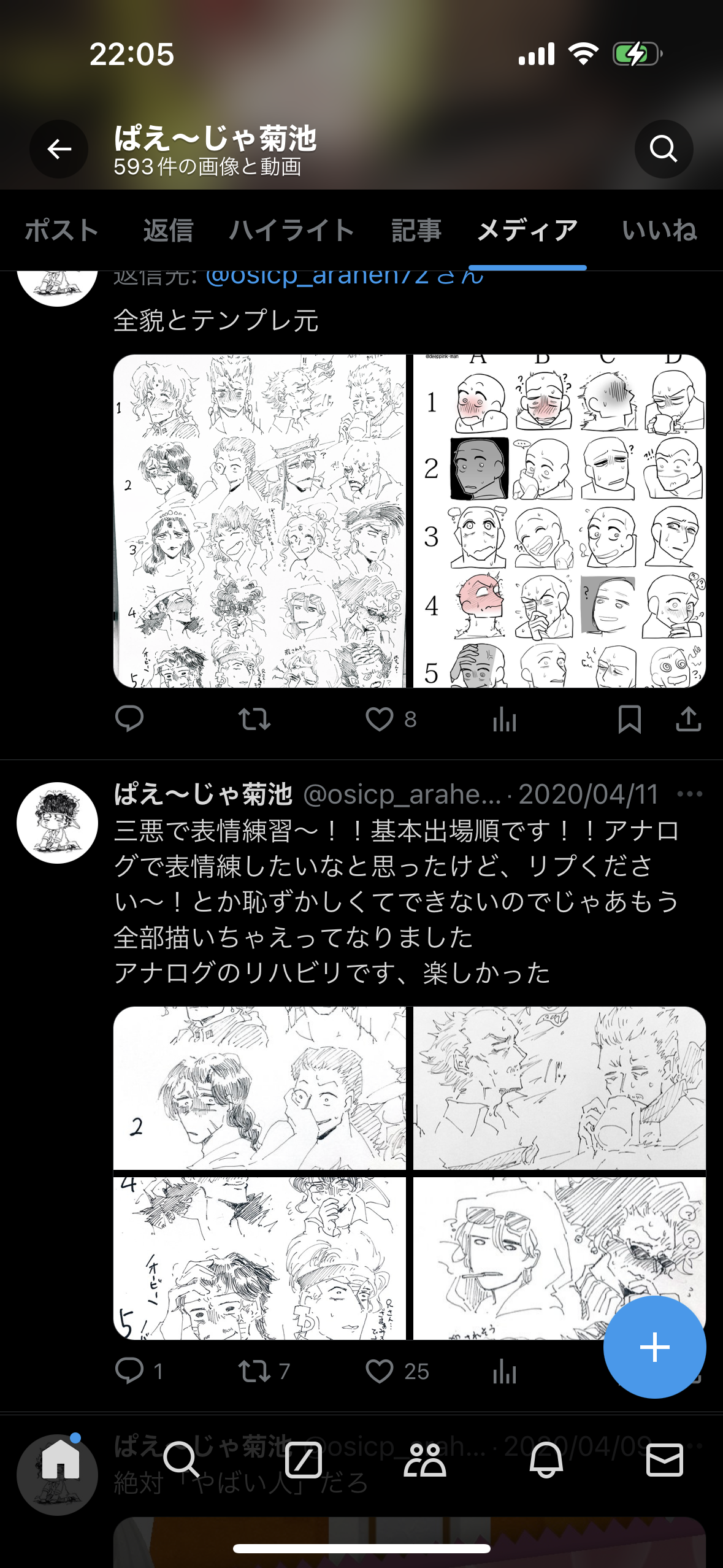Reply to the 全貌とテンプレ元 post

point(129,719)
